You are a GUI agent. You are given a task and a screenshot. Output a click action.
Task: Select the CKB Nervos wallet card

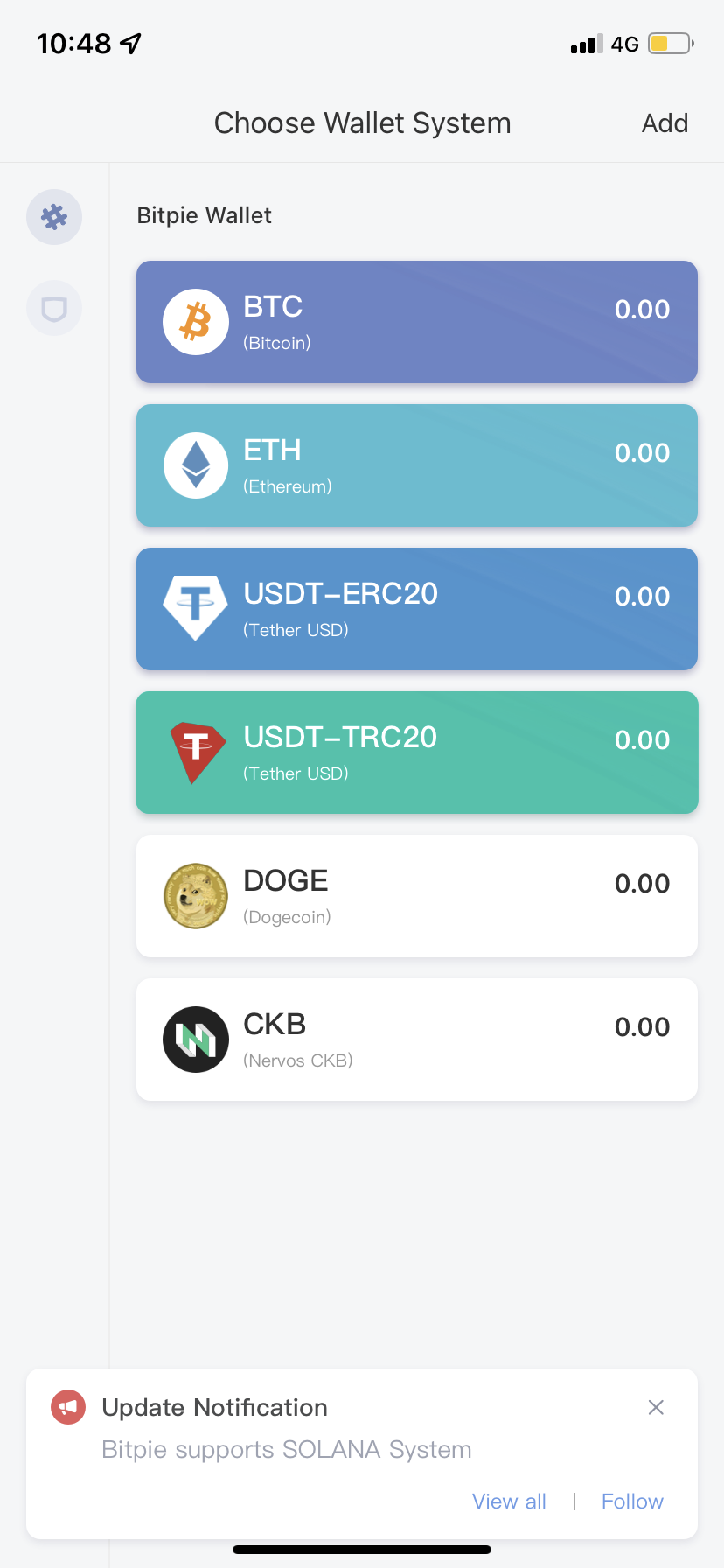coord(416,1039)
